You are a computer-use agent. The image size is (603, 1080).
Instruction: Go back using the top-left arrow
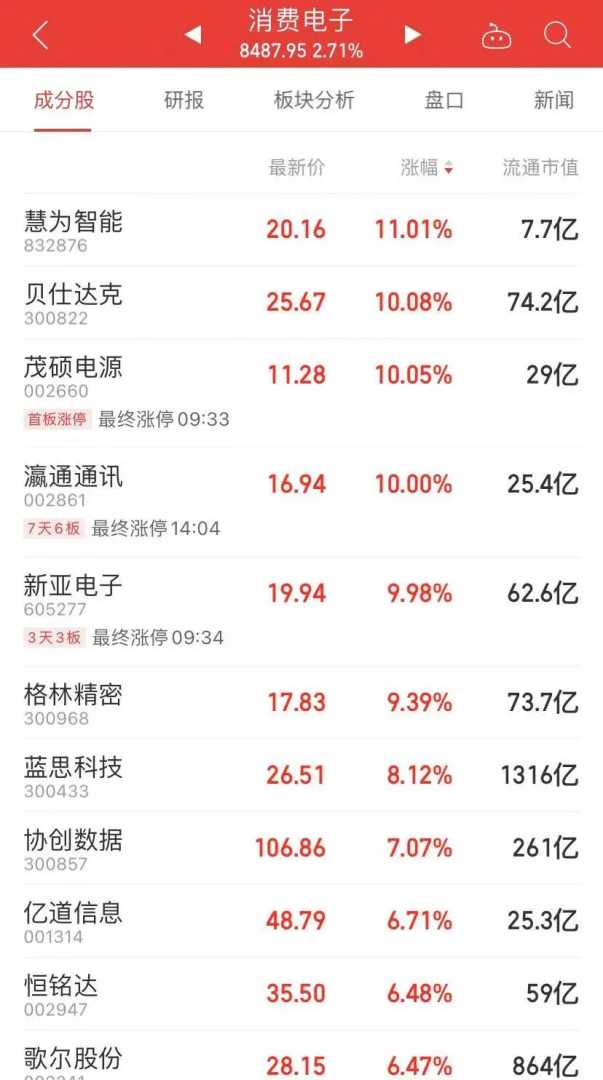40,35
